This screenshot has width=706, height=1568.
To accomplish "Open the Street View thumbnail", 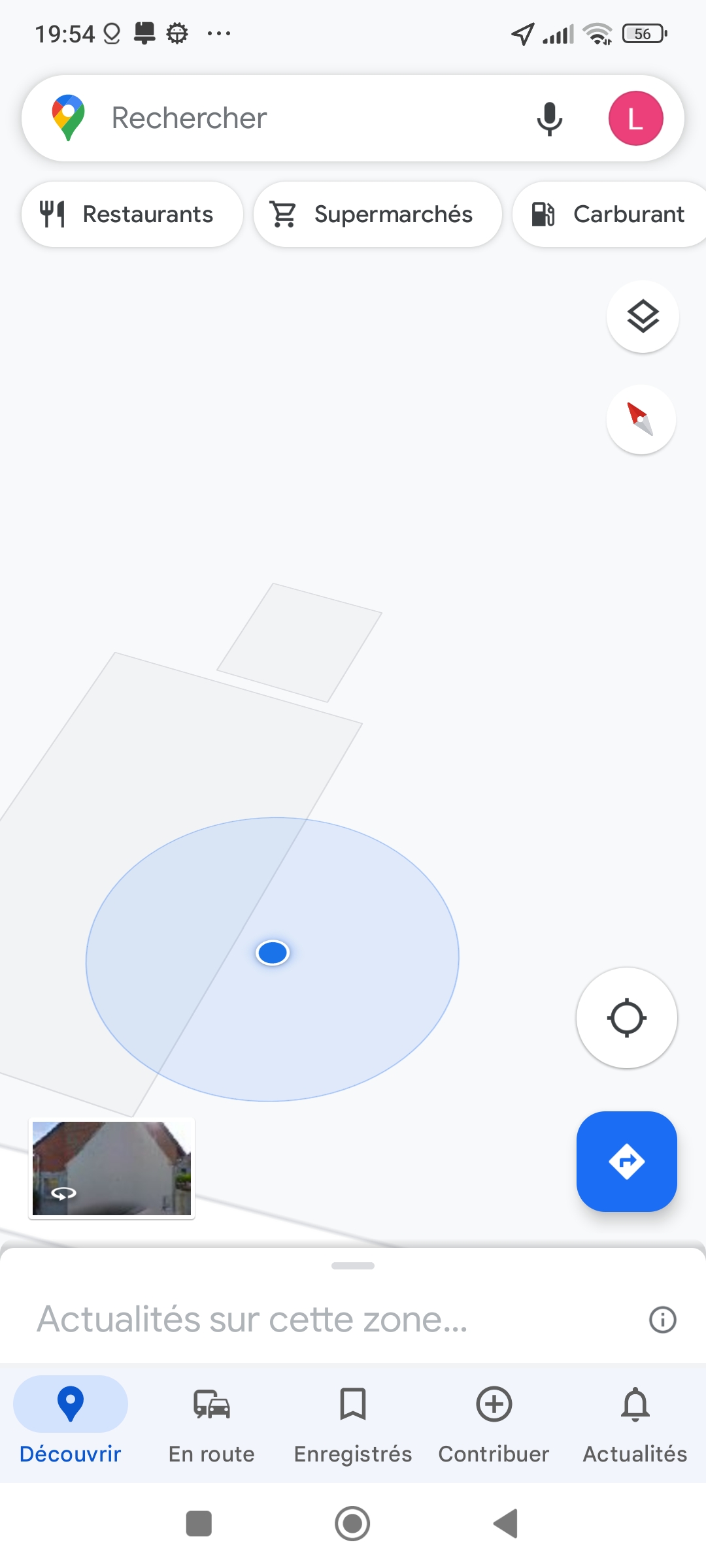I will [112, 1168].
